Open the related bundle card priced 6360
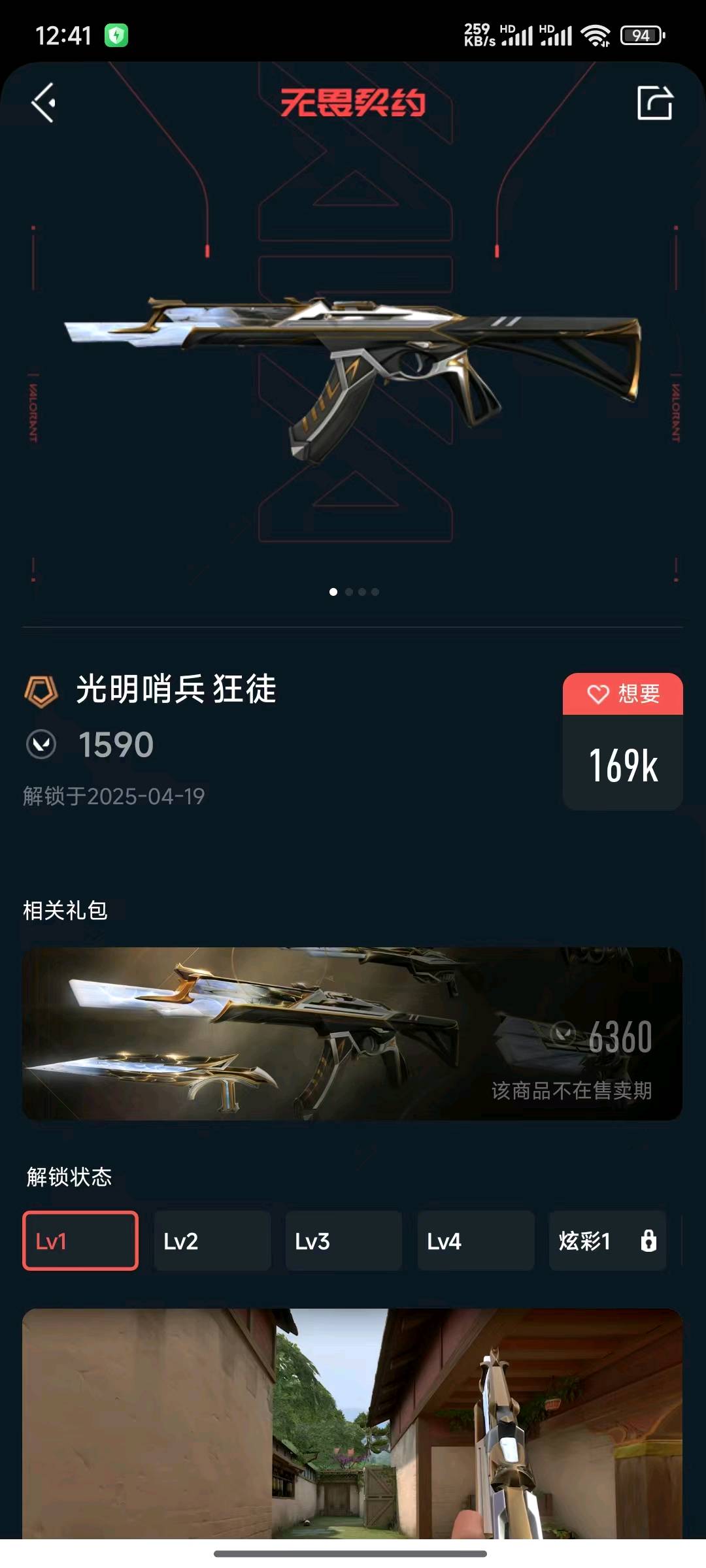This screenshot has height=1568, width=706. (352, 1034)
